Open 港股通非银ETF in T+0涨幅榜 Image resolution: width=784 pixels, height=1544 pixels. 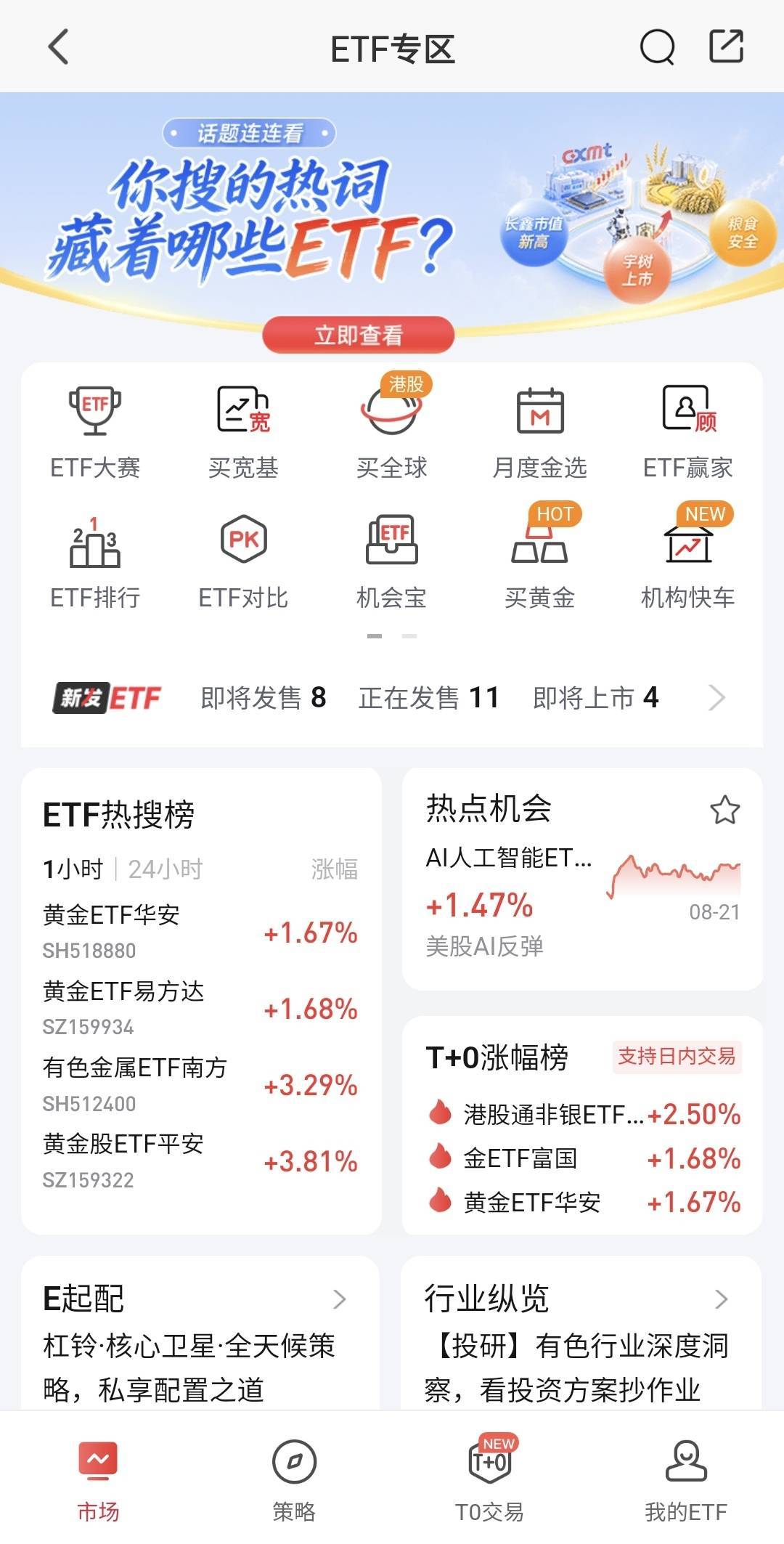pos(584,1114)
